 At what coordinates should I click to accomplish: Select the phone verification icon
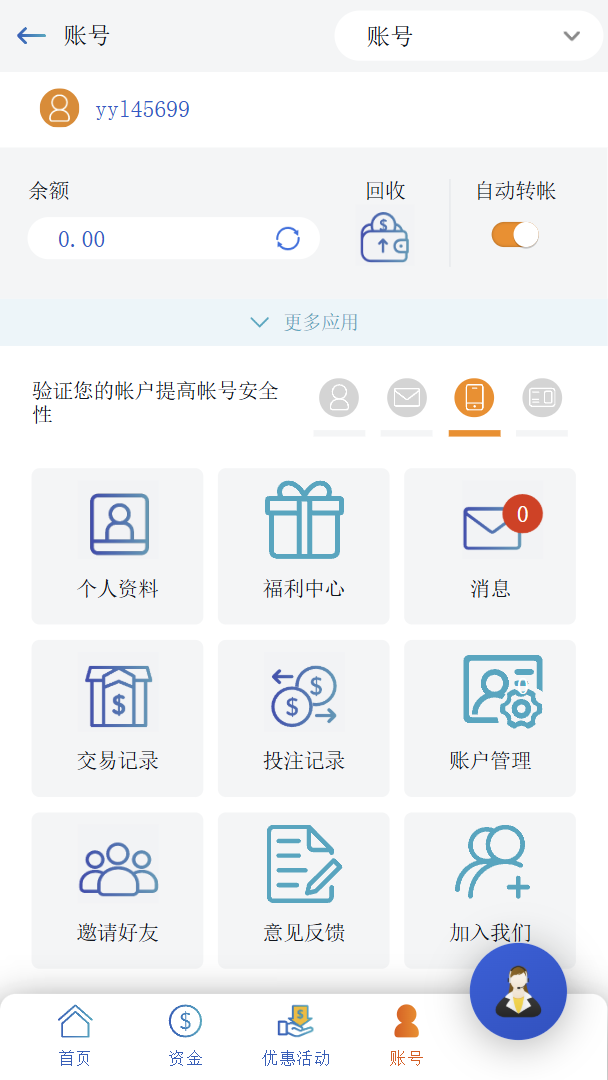474,398
